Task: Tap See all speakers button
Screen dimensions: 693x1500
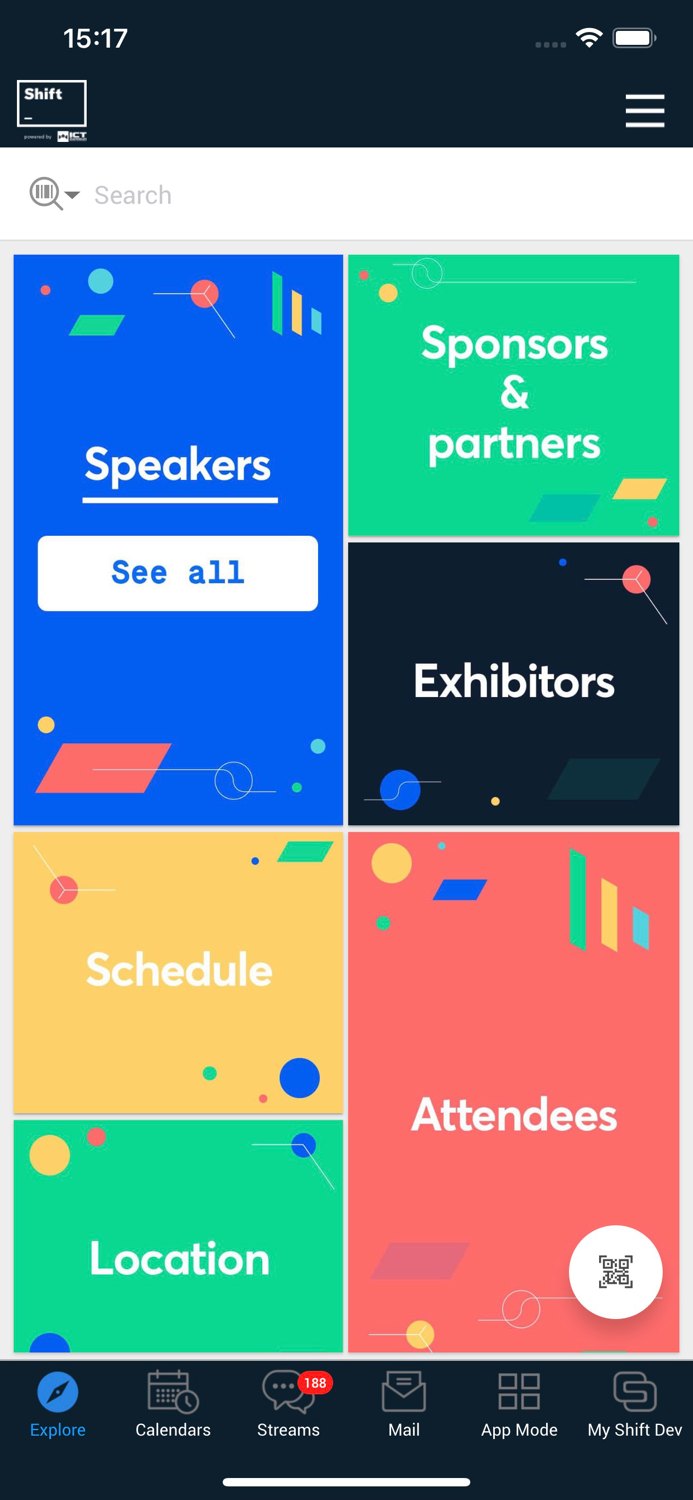Action: click(178, 573)
